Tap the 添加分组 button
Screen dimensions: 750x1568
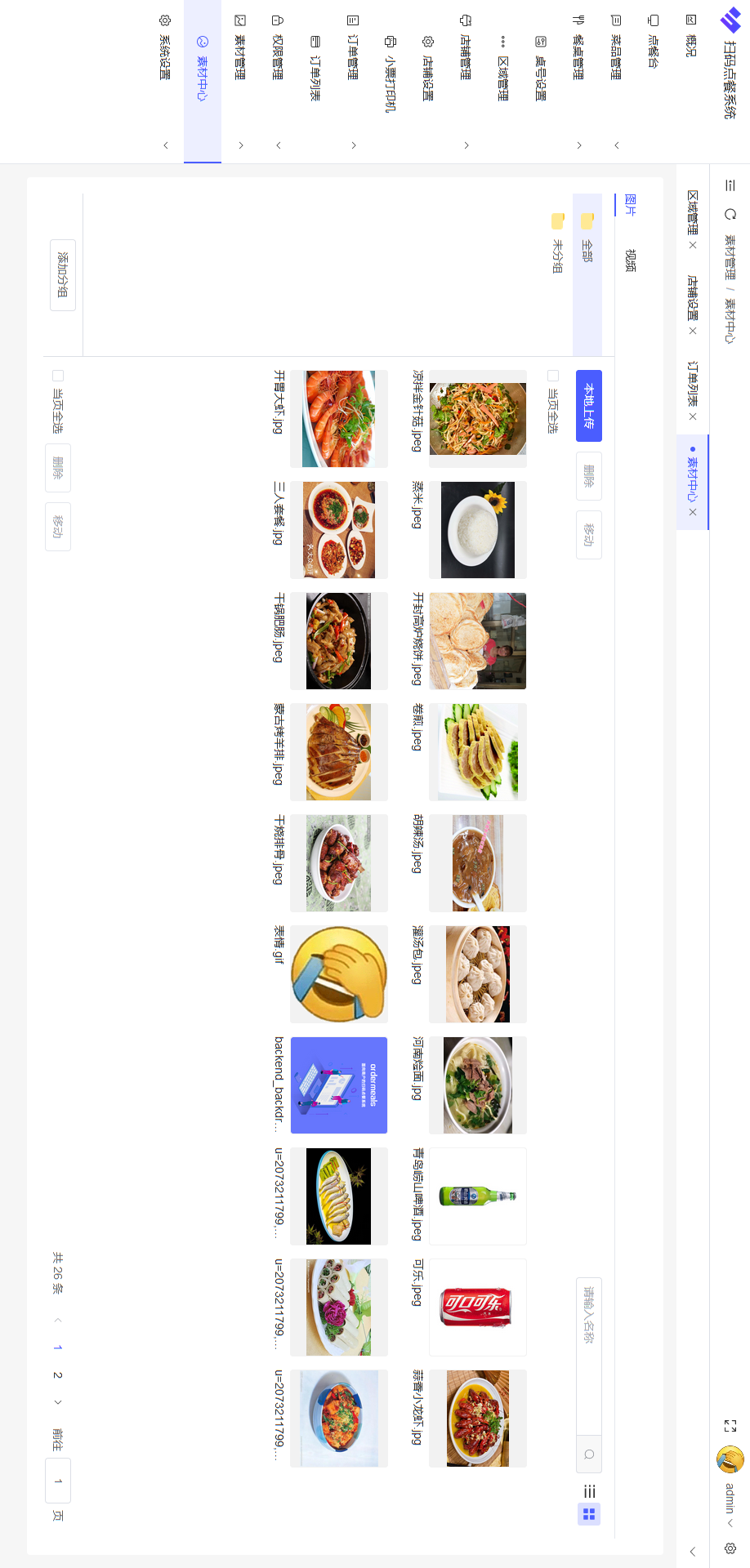click(x=63, y=274)
